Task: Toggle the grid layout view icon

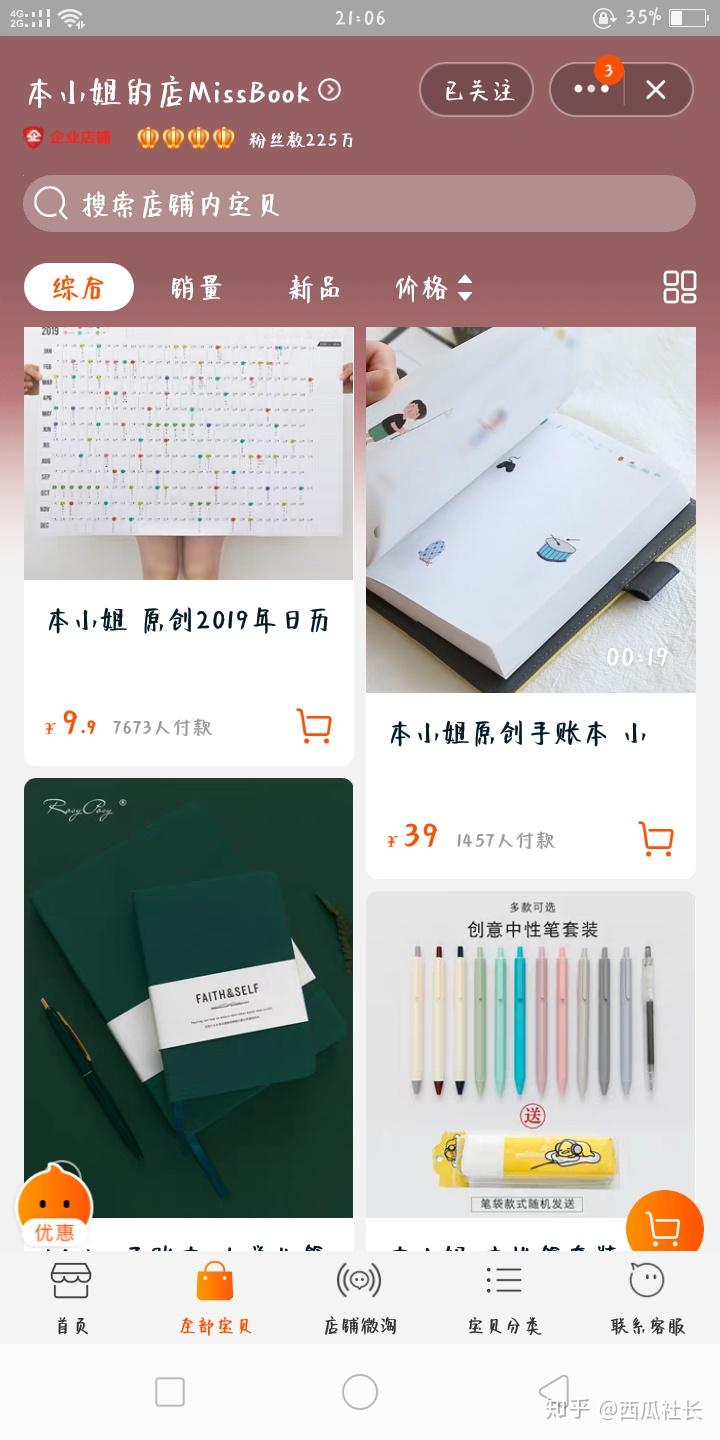Action: pos(680,287)
